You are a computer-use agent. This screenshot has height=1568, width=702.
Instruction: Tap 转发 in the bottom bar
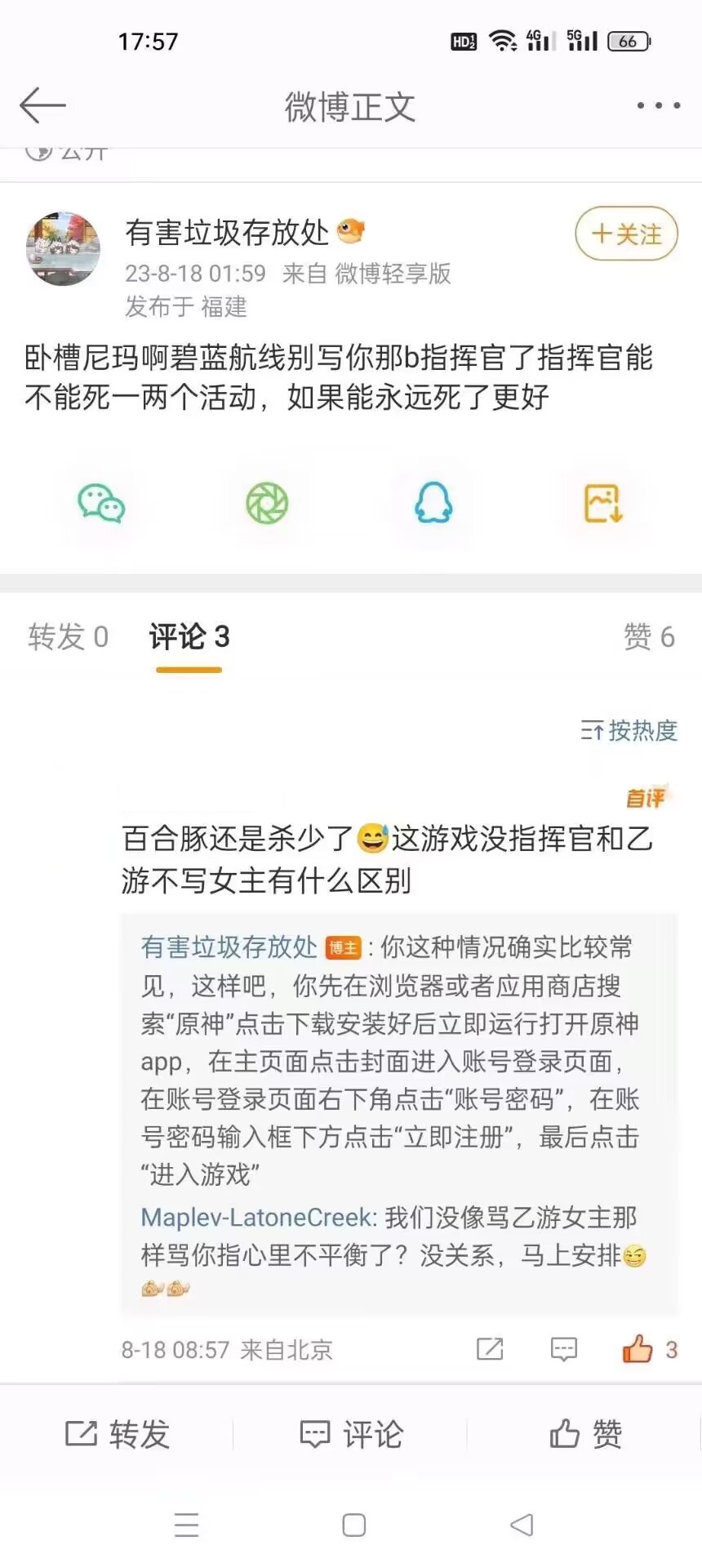tap(118, 1434)
